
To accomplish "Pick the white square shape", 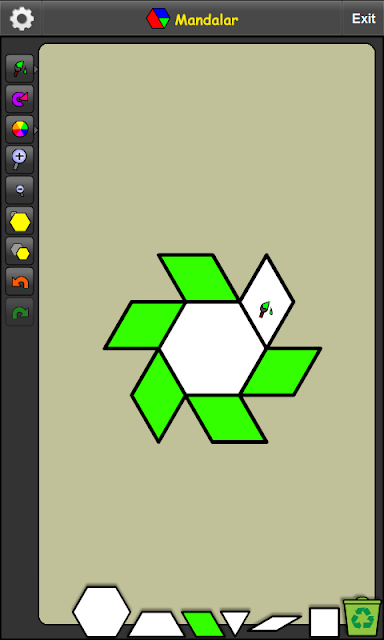I will click(x=324, y=622).
